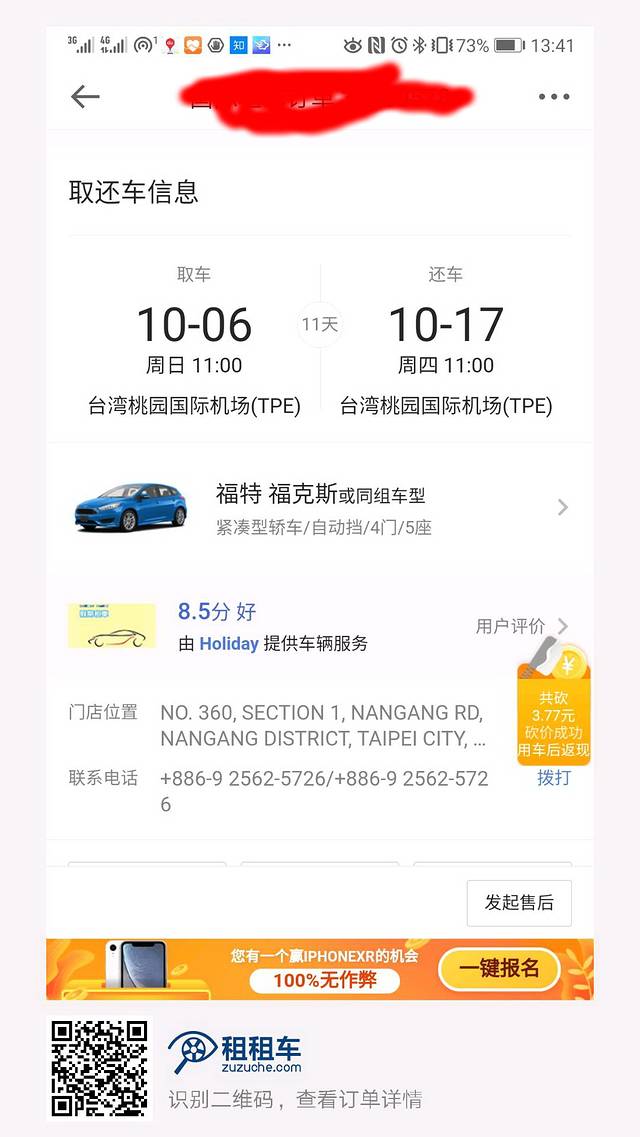This screenshot has width=640, height=1137.
Task: View 用户评价 for the Holiday supplier
Action: [520, 626]
